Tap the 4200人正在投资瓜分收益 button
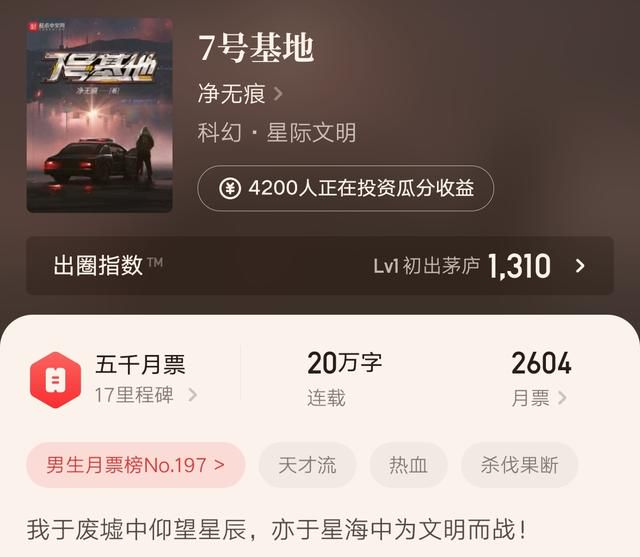The width and height of the screenshot is (640, 557). coord(345,188)
